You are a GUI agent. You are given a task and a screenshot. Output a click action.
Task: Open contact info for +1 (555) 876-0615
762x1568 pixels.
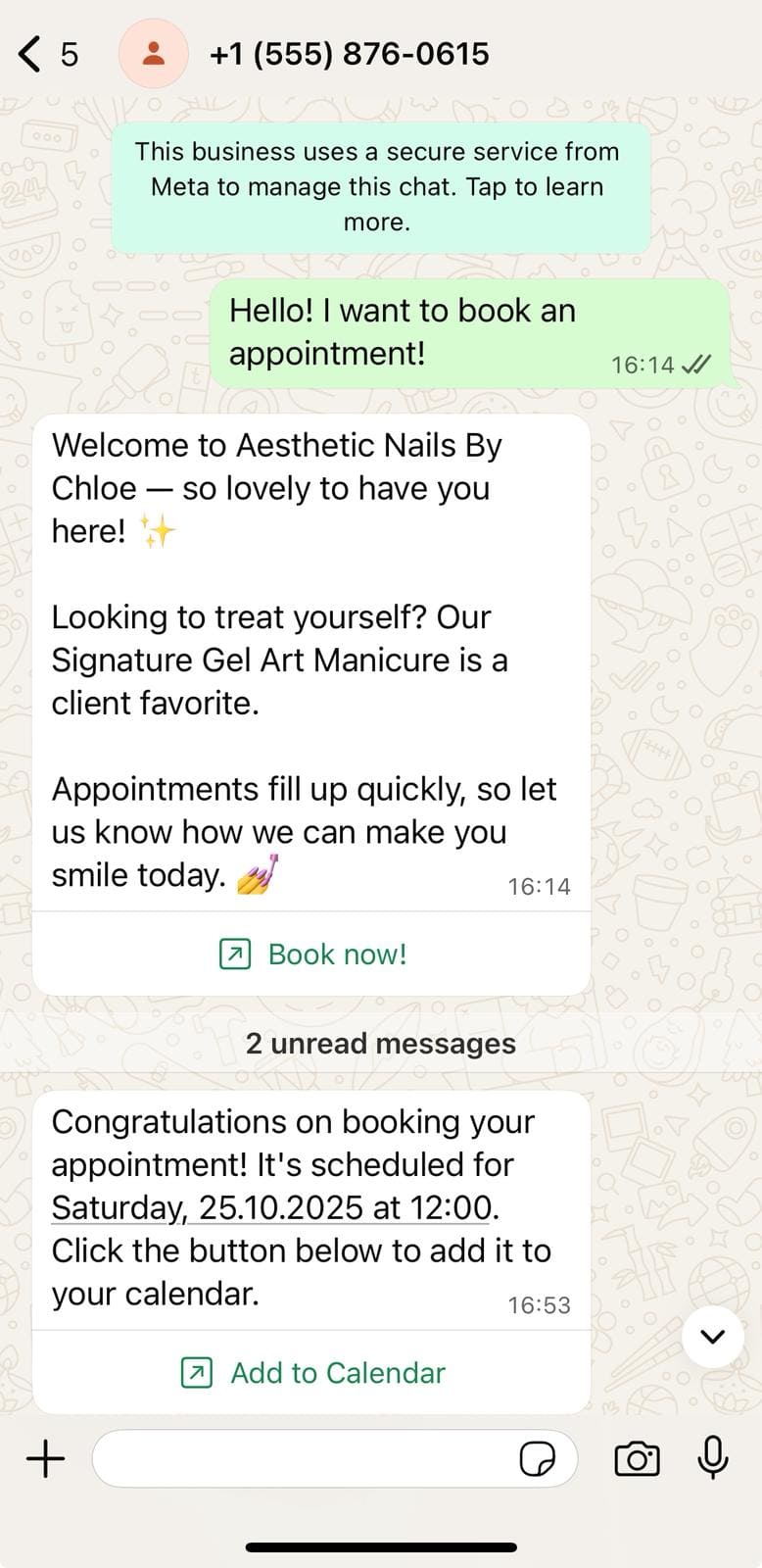click(349, 54)
